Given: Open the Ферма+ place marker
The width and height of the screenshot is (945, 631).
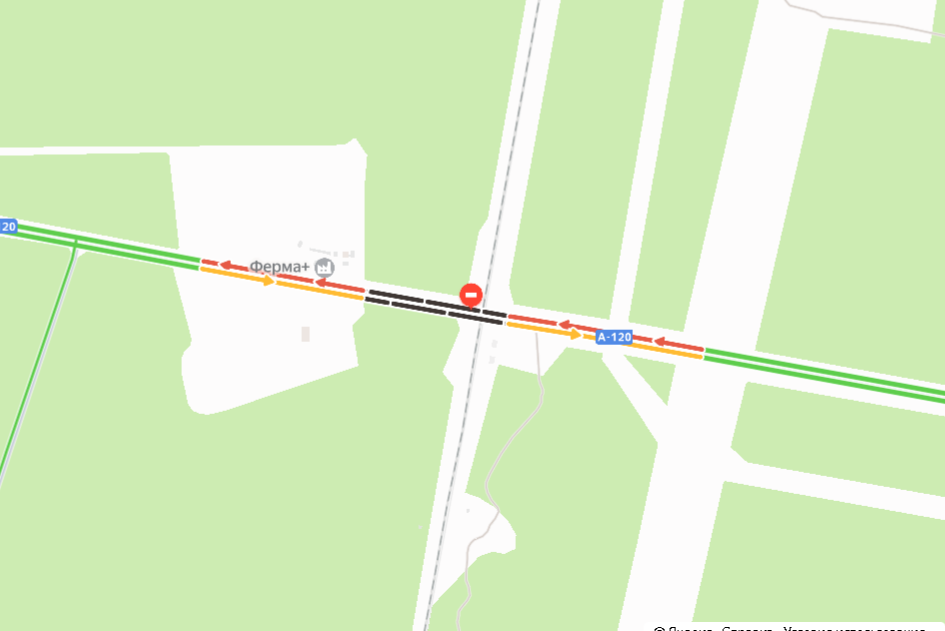Looking at the screenshot, I should pos(322,267).
